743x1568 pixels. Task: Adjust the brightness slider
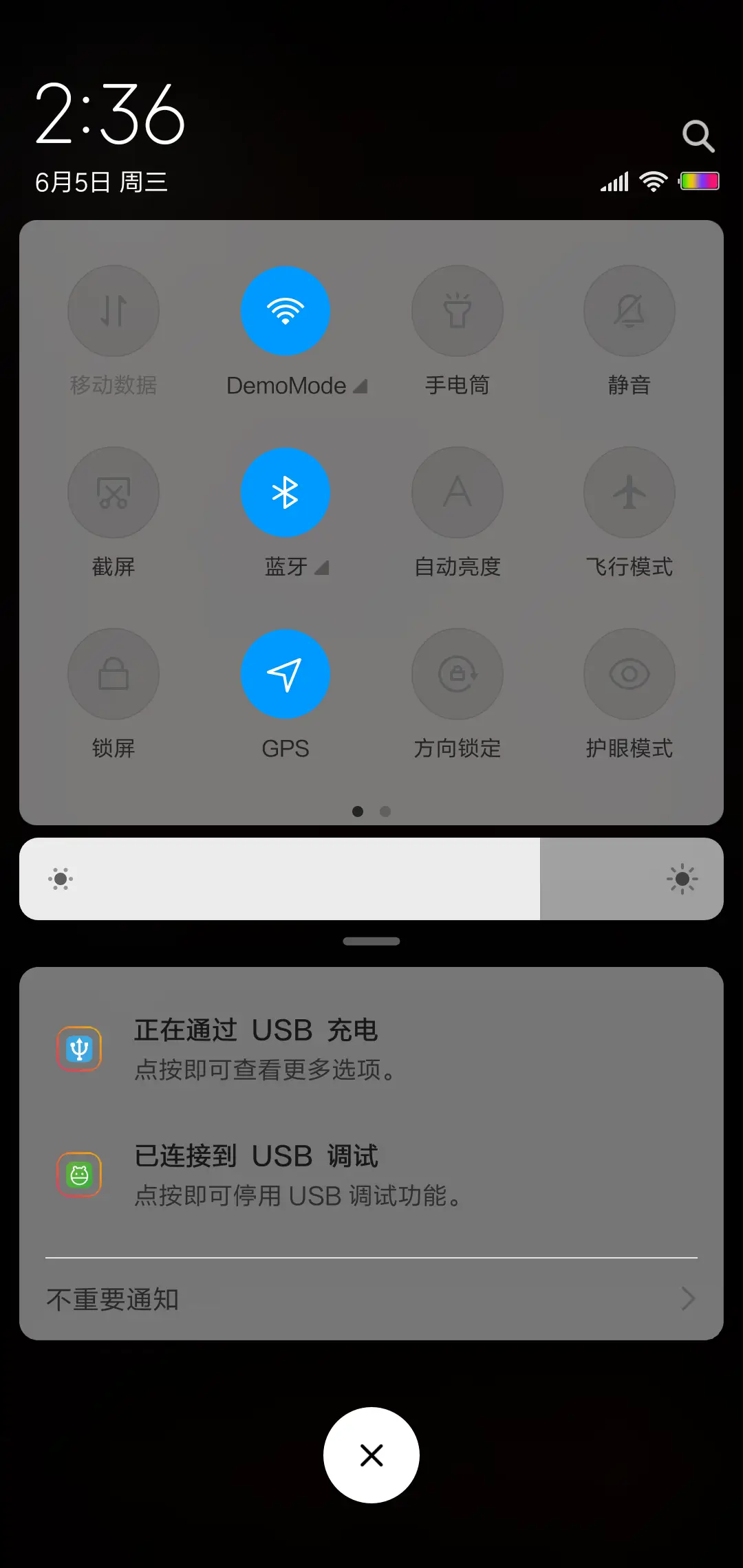371,879
